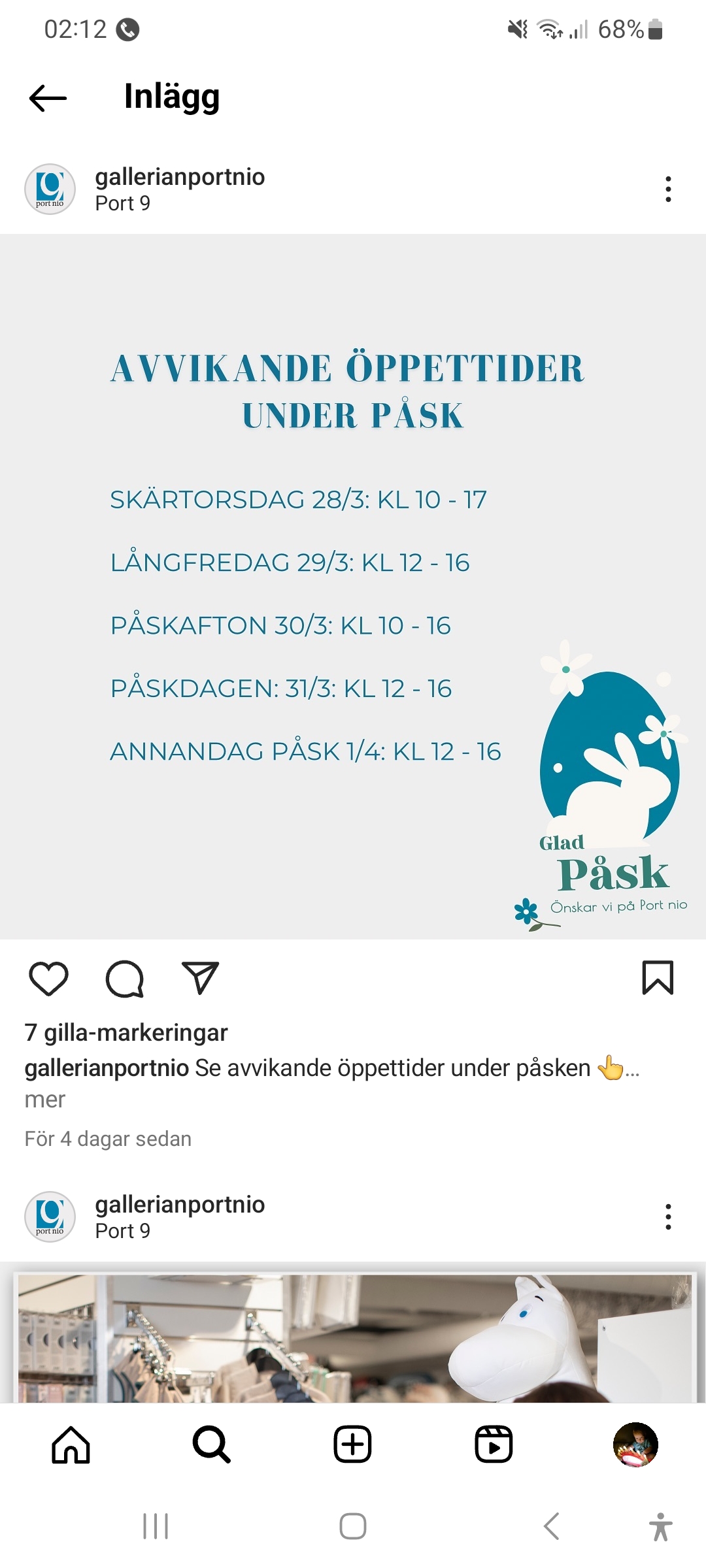Screen dimensions: 706x1568
Task: Like the Easter opening hours post
Action: tap(49, 979)
